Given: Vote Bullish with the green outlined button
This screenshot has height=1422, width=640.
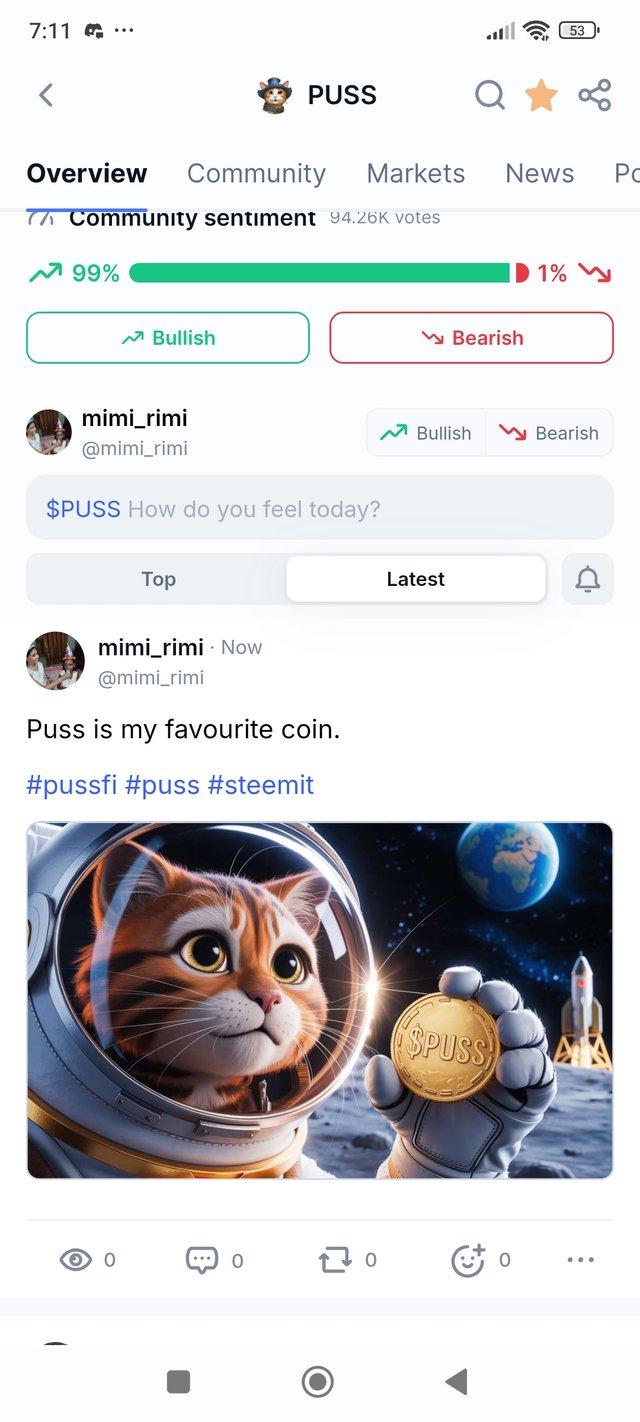Looking at the screenshot, I should pos(168,338).
